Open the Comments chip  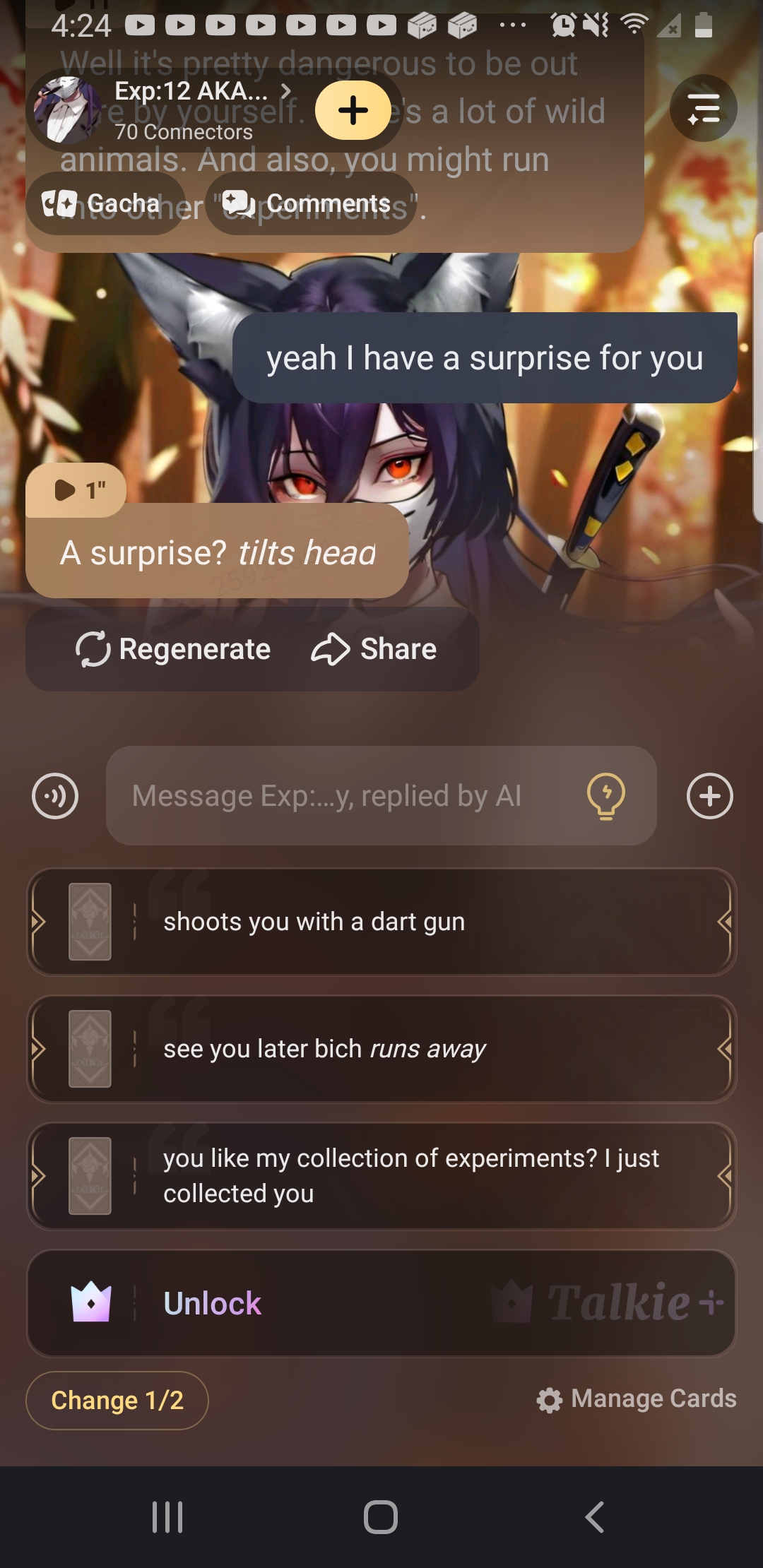[310, 203]
